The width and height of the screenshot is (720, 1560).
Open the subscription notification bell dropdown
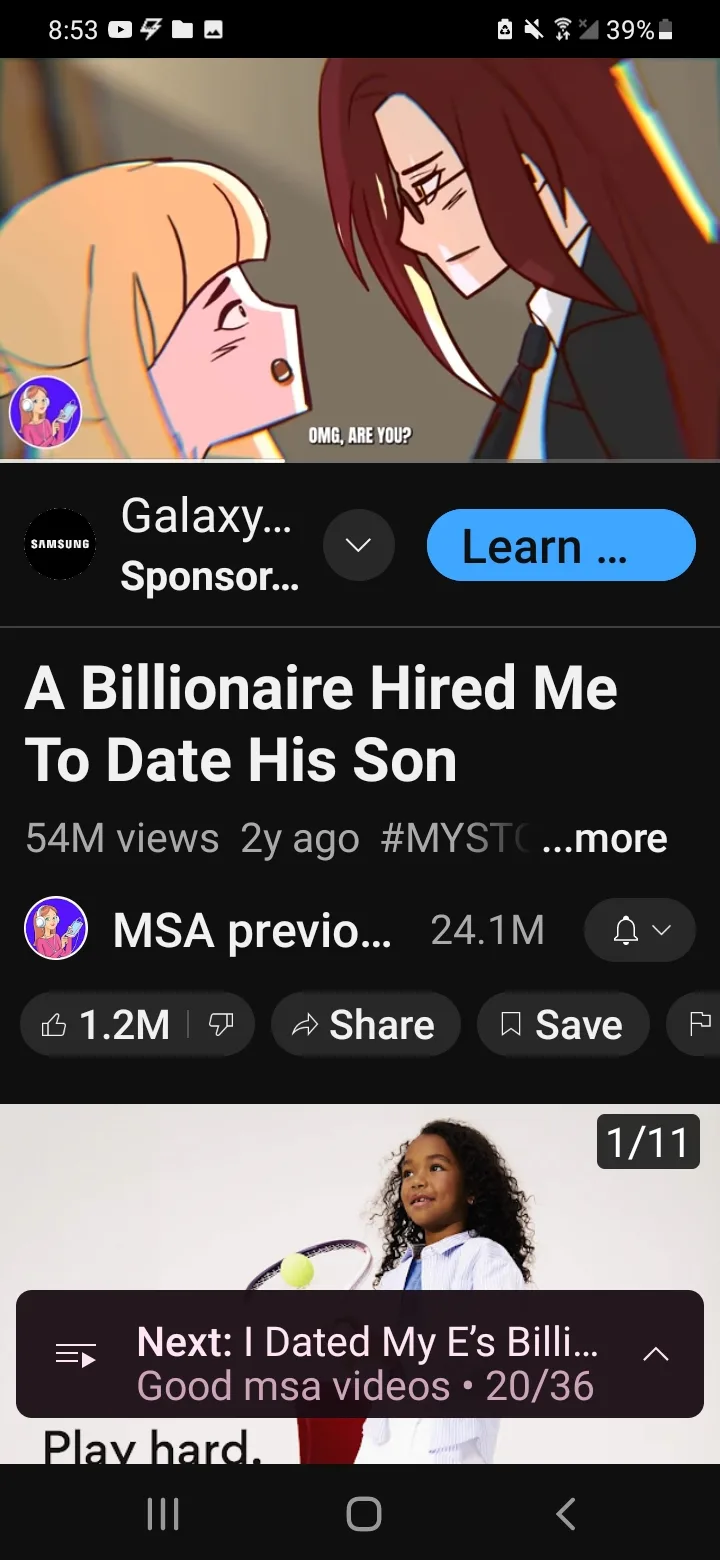[639, 930]
